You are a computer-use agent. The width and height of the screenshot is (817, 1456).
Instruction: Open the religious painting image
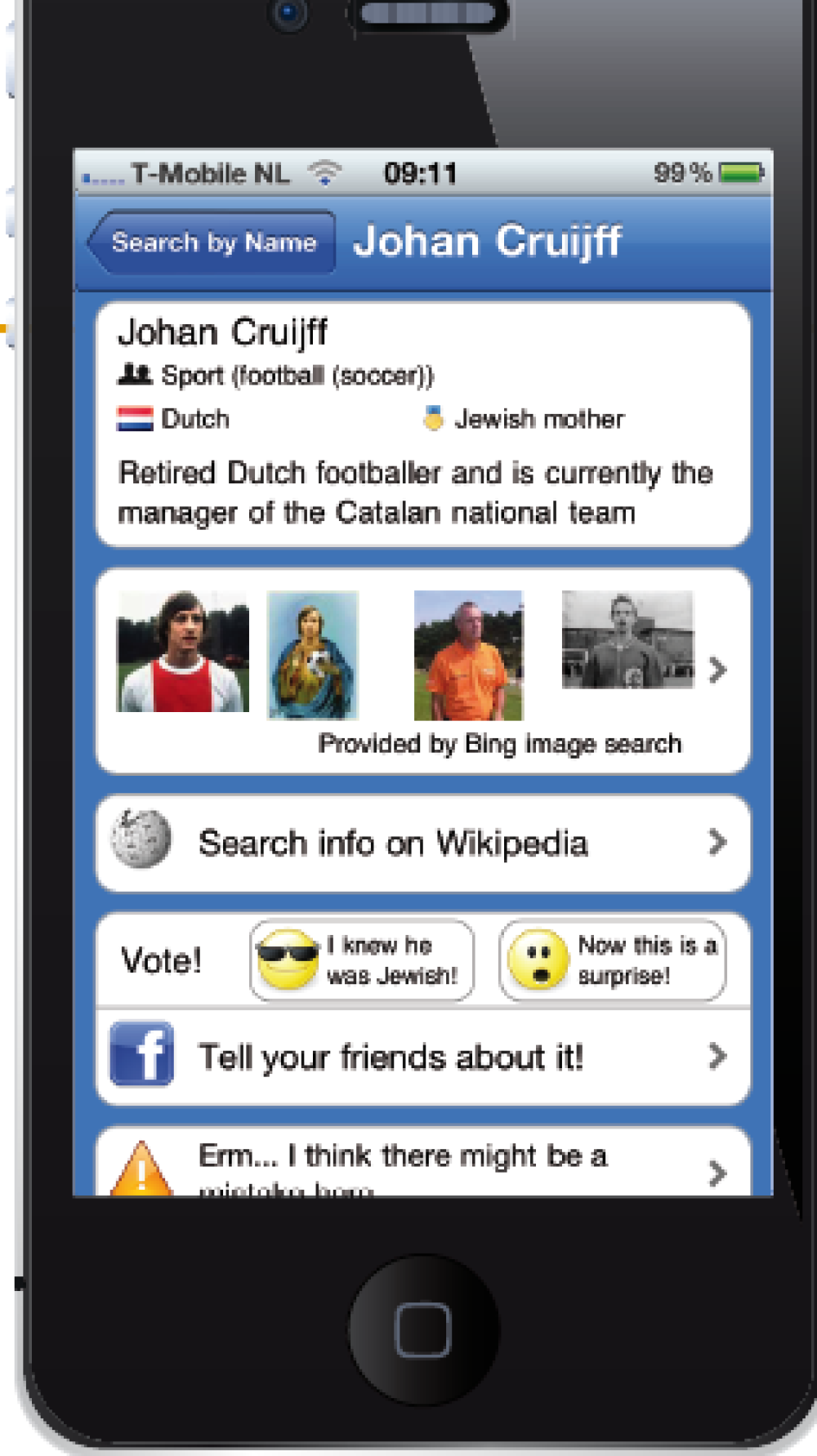coord(313,655)
